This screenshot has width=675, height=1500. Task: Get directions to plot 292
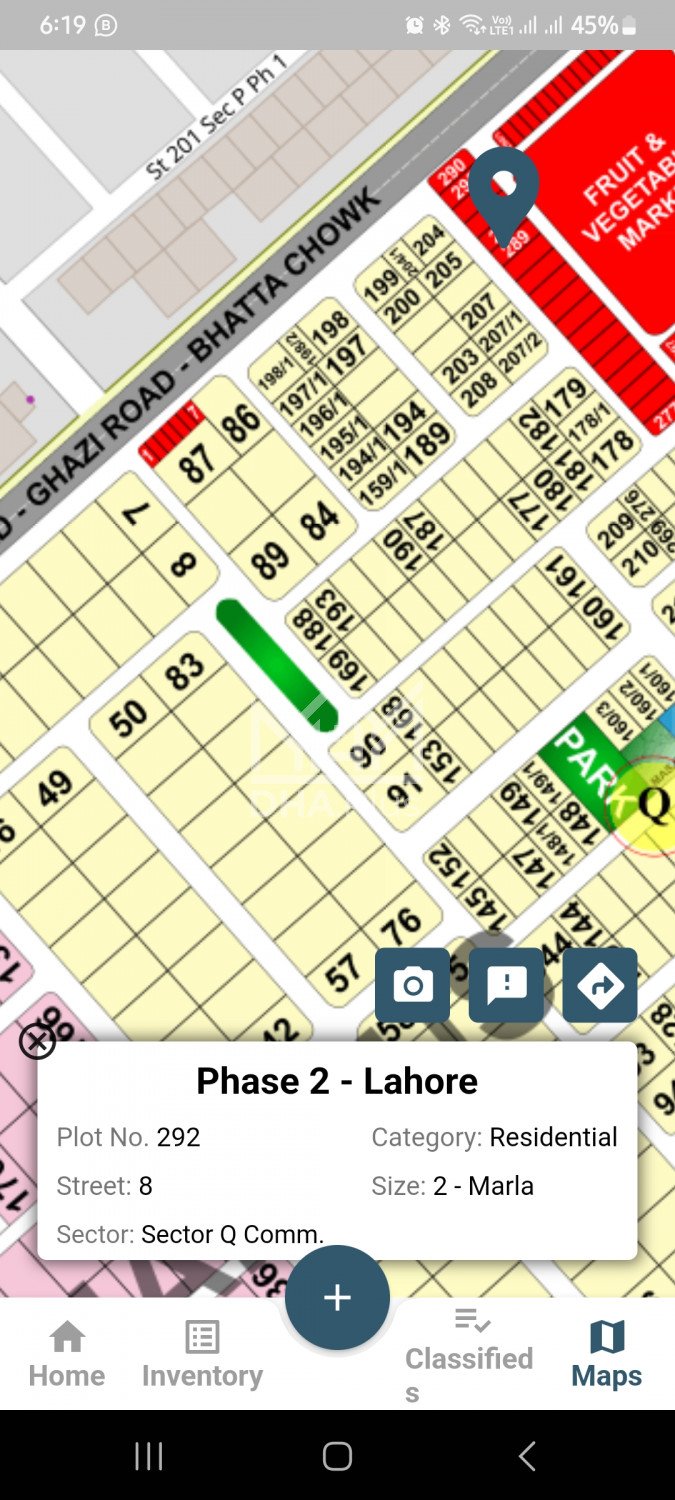click(600, 985)
